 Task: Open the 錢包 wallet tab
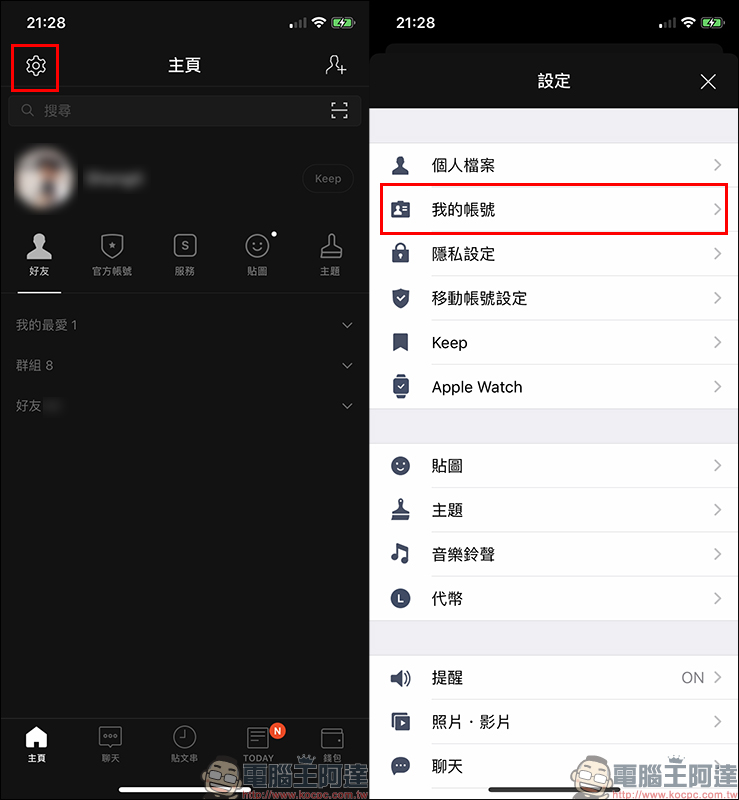point(332,745)
